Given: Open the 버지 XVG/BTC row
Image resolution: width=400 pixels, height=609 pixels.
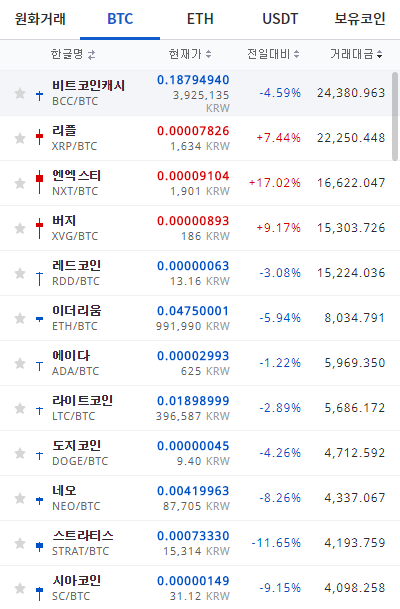Looking at the screenshot, I should [x=196, y=228].
